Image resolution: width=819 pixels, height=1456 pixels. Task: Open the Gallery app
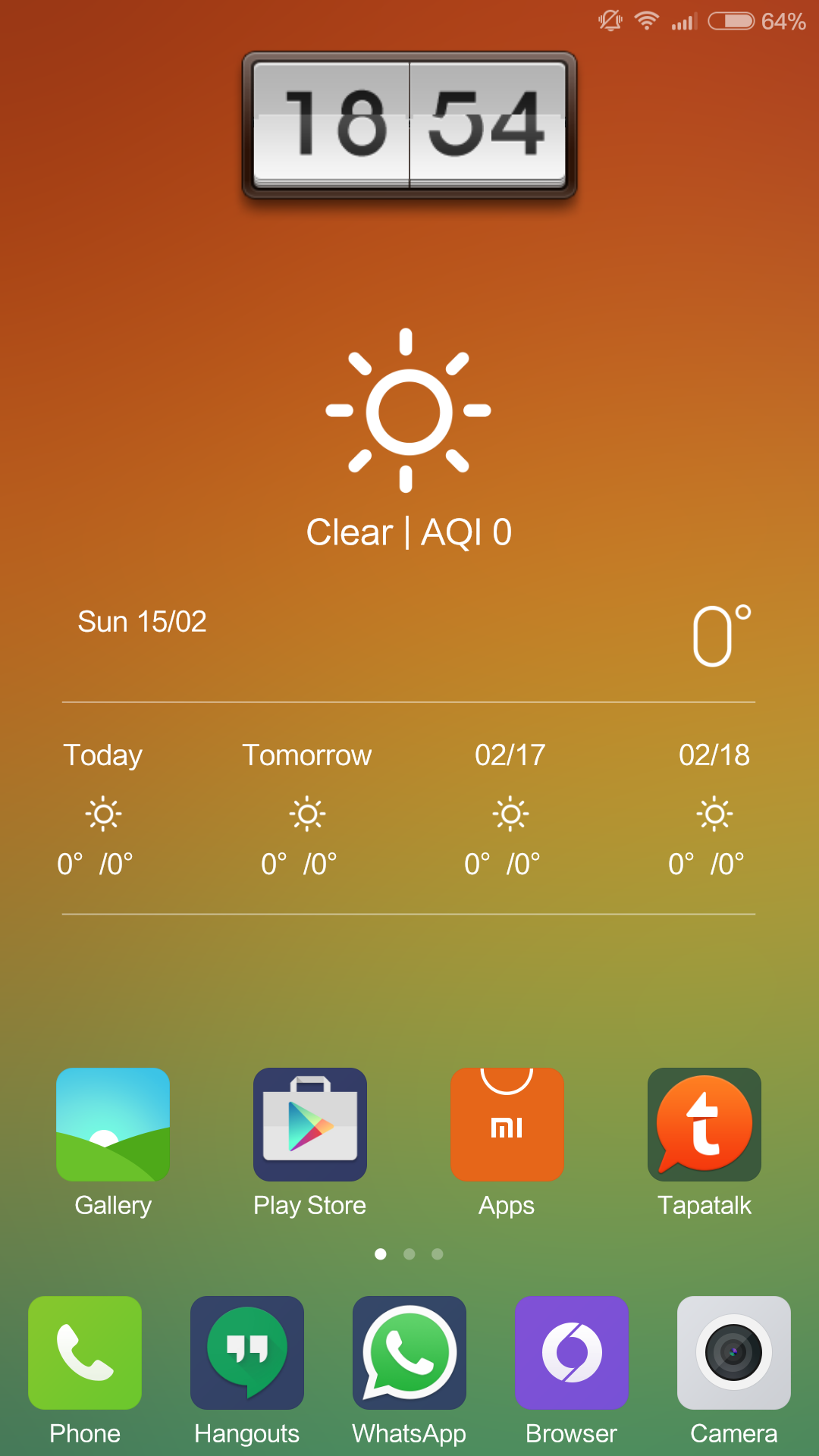tap(113, 1125)
